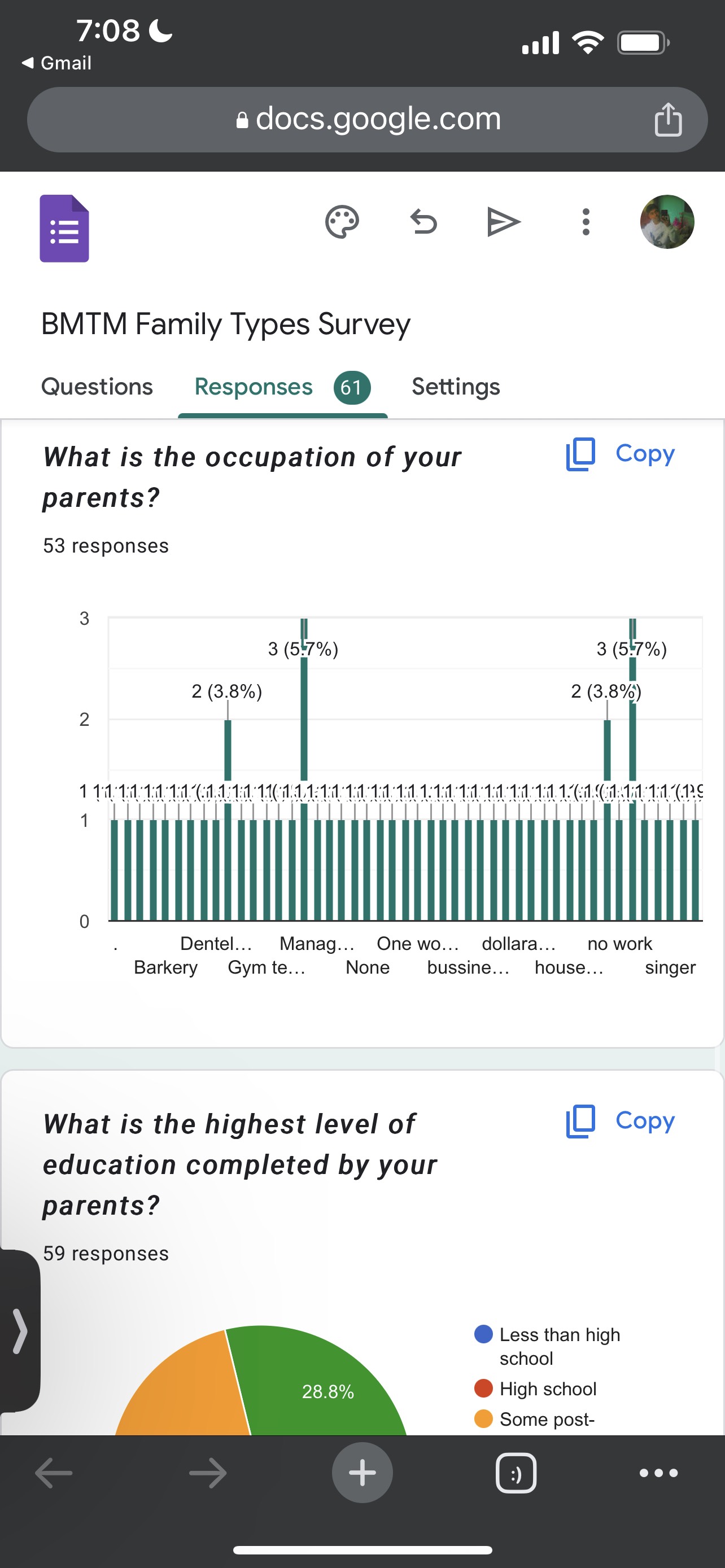Screen dimensions: 725x1568
Task: Undo the last change
Action: (x=423, y=222)
